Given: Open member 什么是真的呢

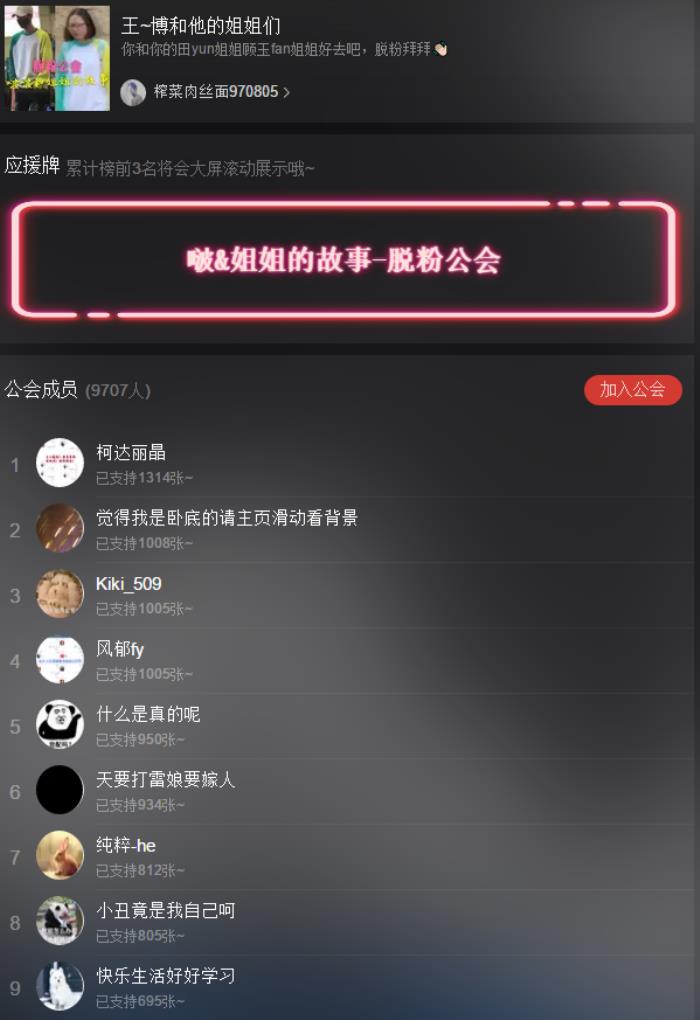Looking at the screenshot, I should click(148, 714).
